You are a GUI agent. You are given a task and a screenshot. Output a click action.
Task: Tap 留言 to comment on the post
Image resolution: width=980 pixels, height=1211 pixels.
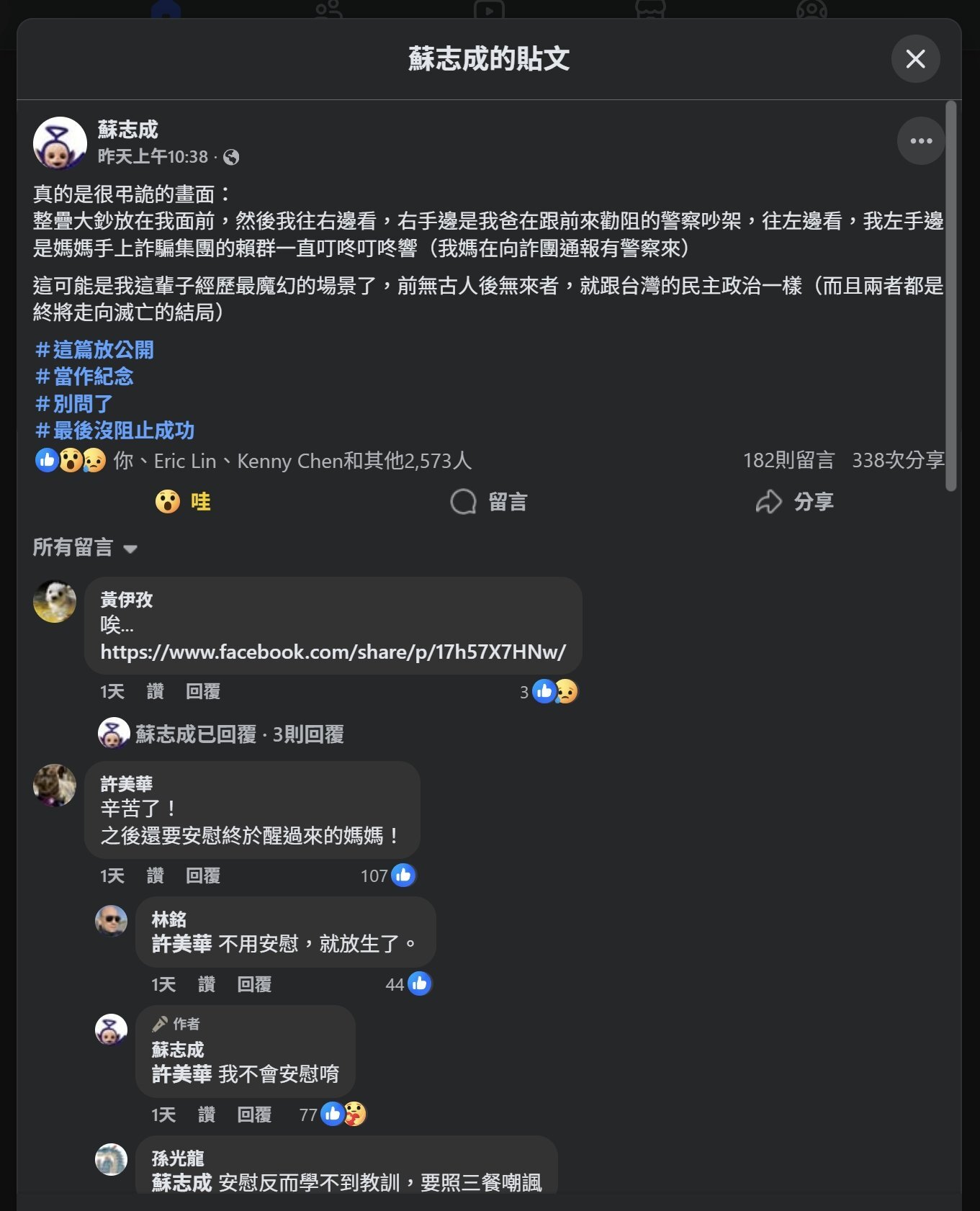pos(489,502)
